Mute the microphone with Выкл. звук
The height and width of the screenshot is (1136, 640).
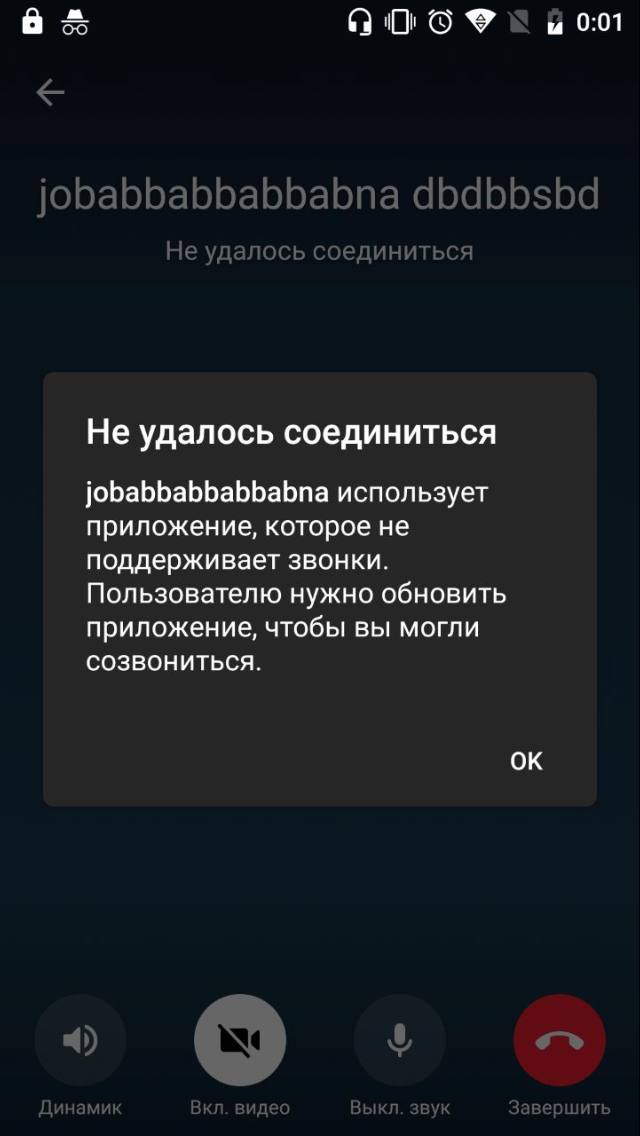(x=400, y=1041)
